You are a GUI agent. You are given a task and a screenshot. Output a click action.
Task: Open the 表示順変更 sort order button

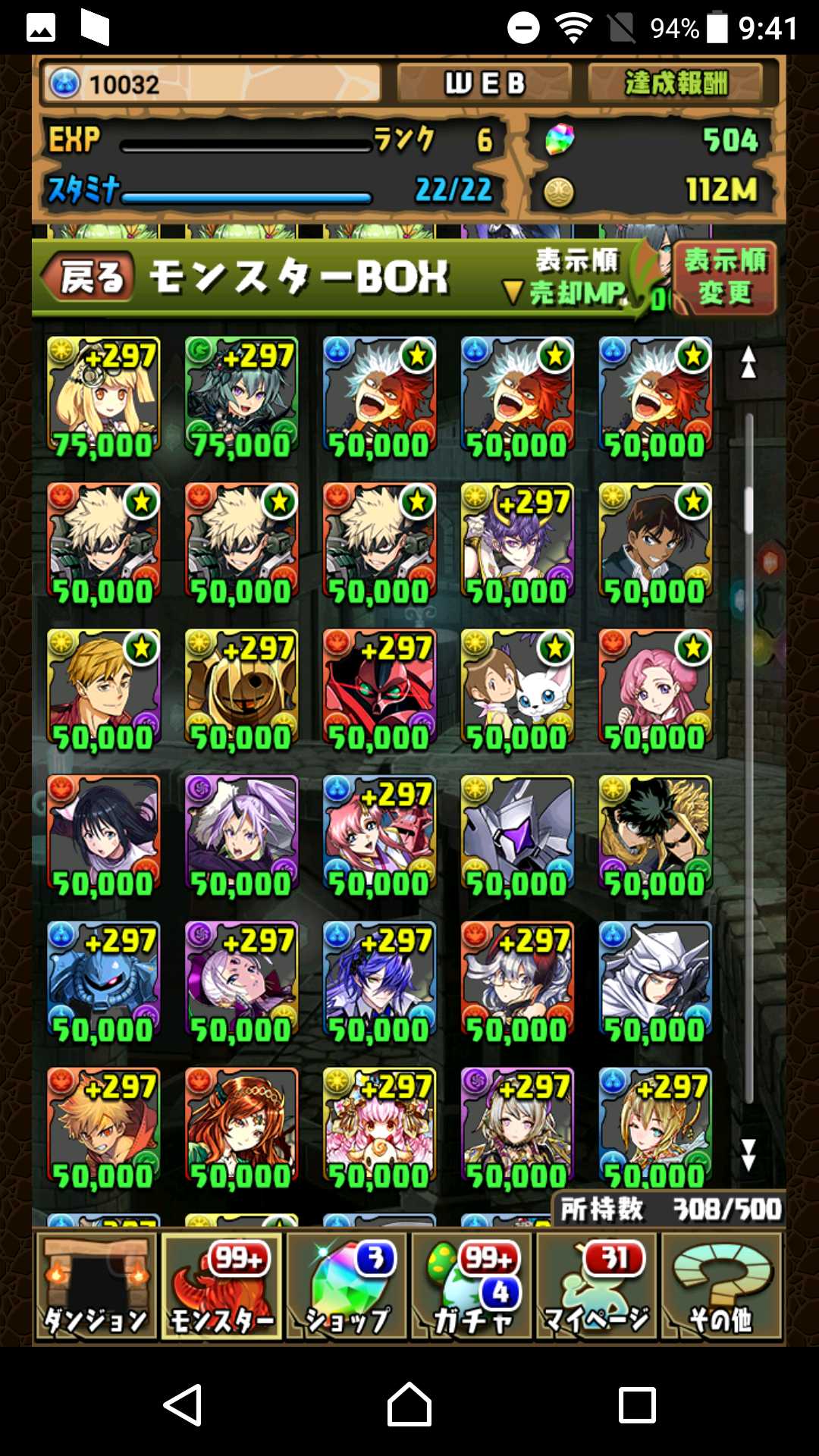[725, 278]
